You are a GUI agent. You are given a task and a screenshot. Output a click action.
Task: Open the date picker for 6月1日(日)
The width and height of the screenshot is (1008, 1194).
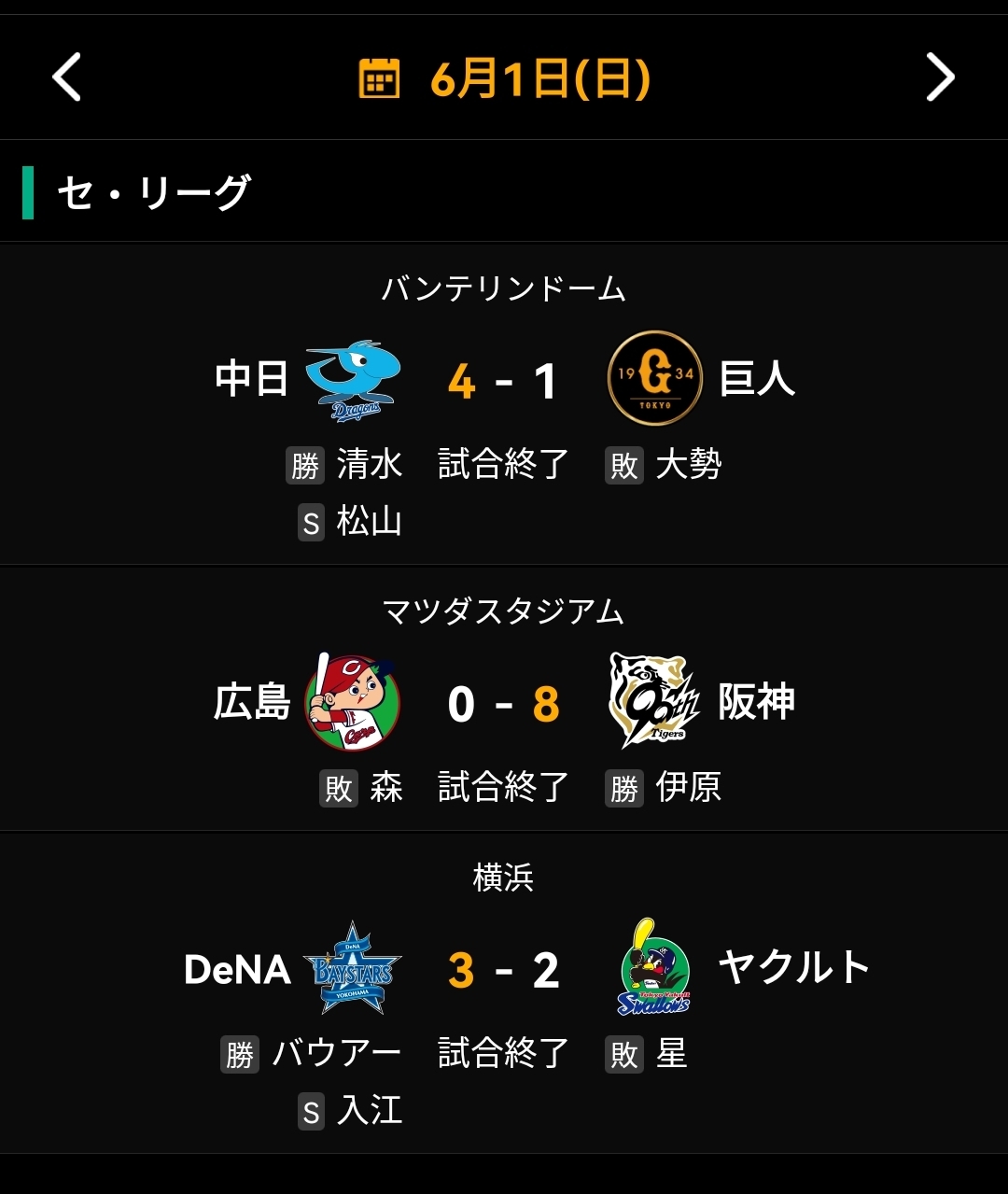504,78
